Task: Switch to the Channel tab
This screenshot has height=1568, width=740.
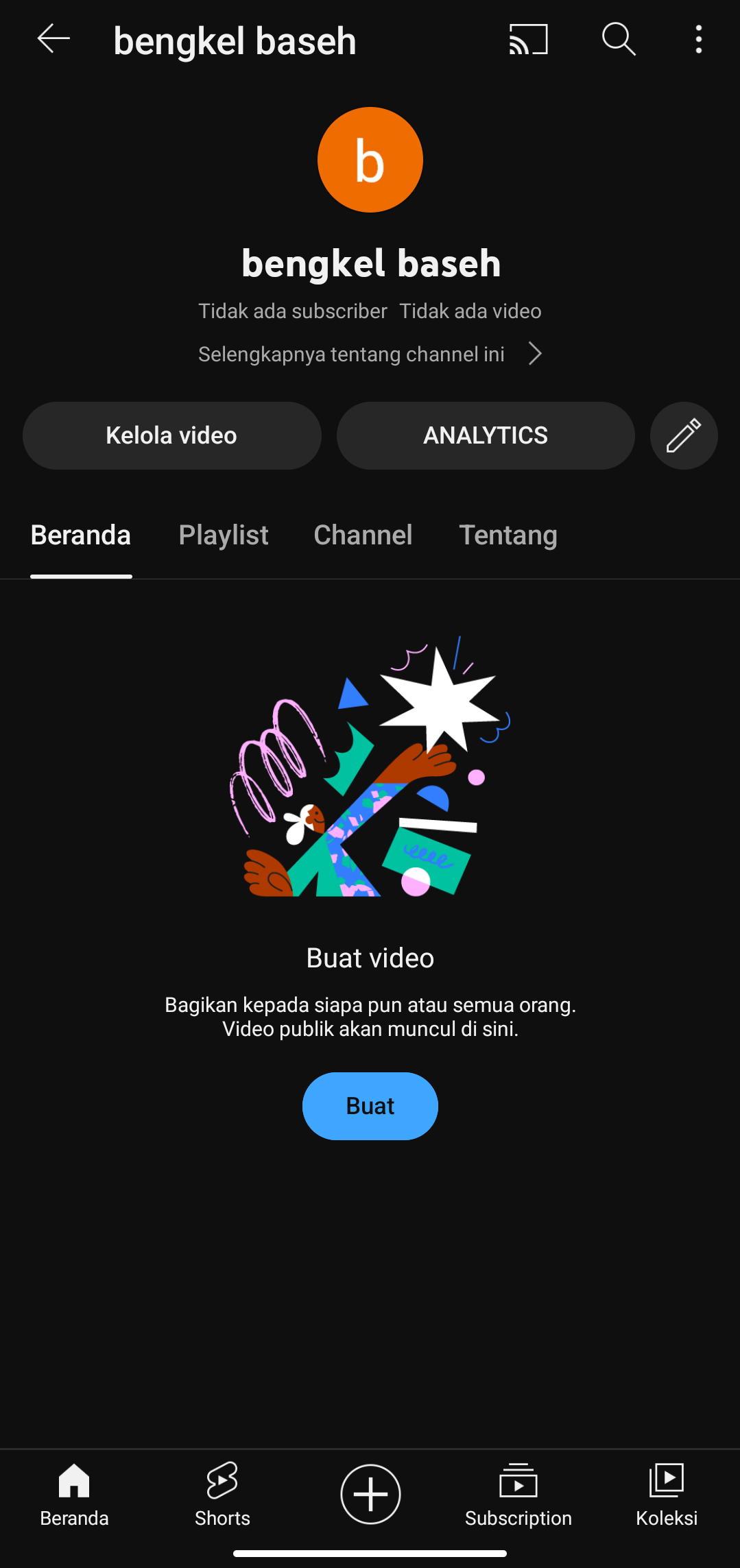Action: [363, 535]
